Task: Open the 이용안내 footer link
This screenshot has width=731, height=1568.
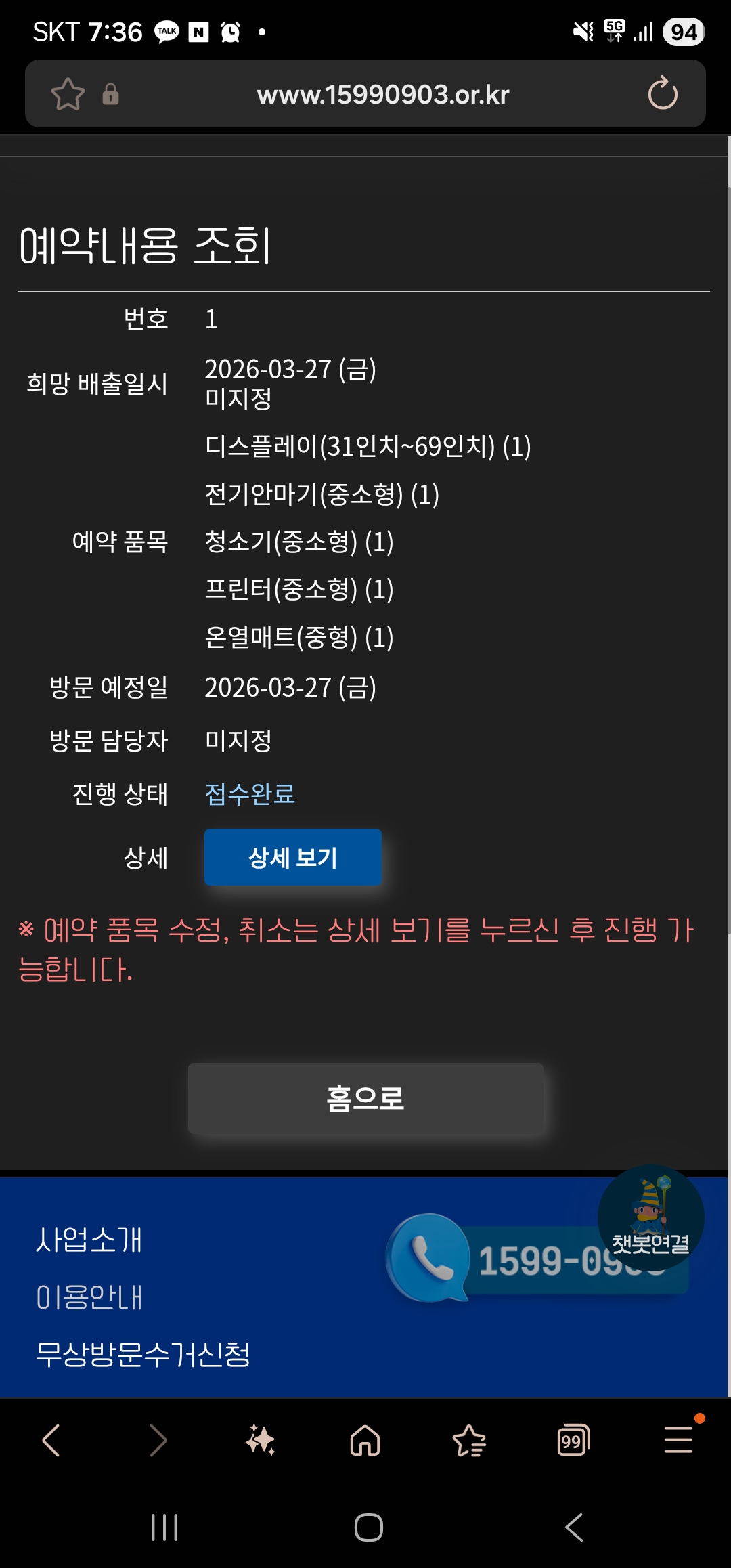Action: tap(89, 1297)
